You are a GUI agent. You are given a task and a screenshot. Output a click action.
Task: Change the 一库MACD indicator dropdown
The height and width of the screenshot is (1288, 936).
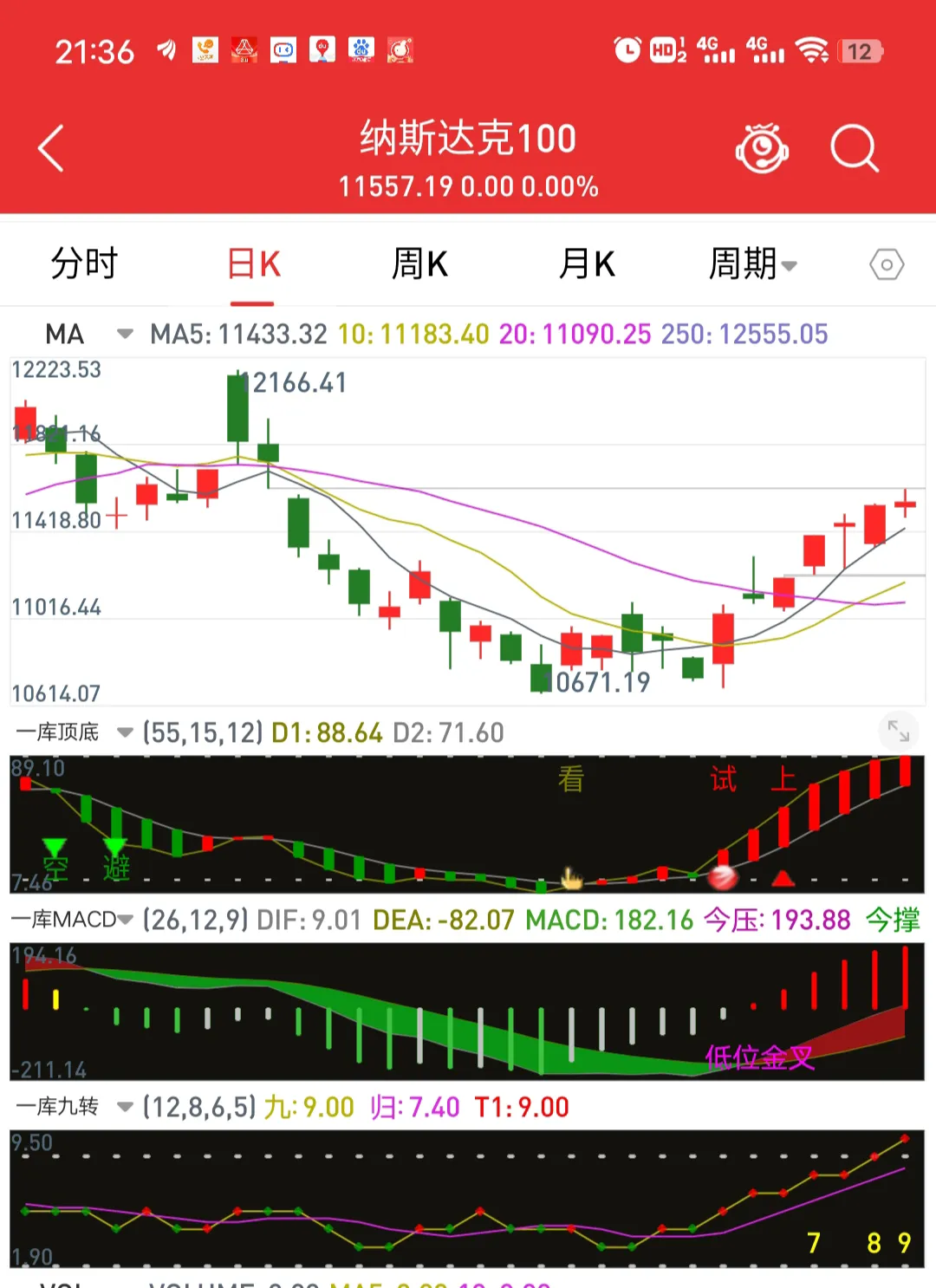(x=125, y=920)
